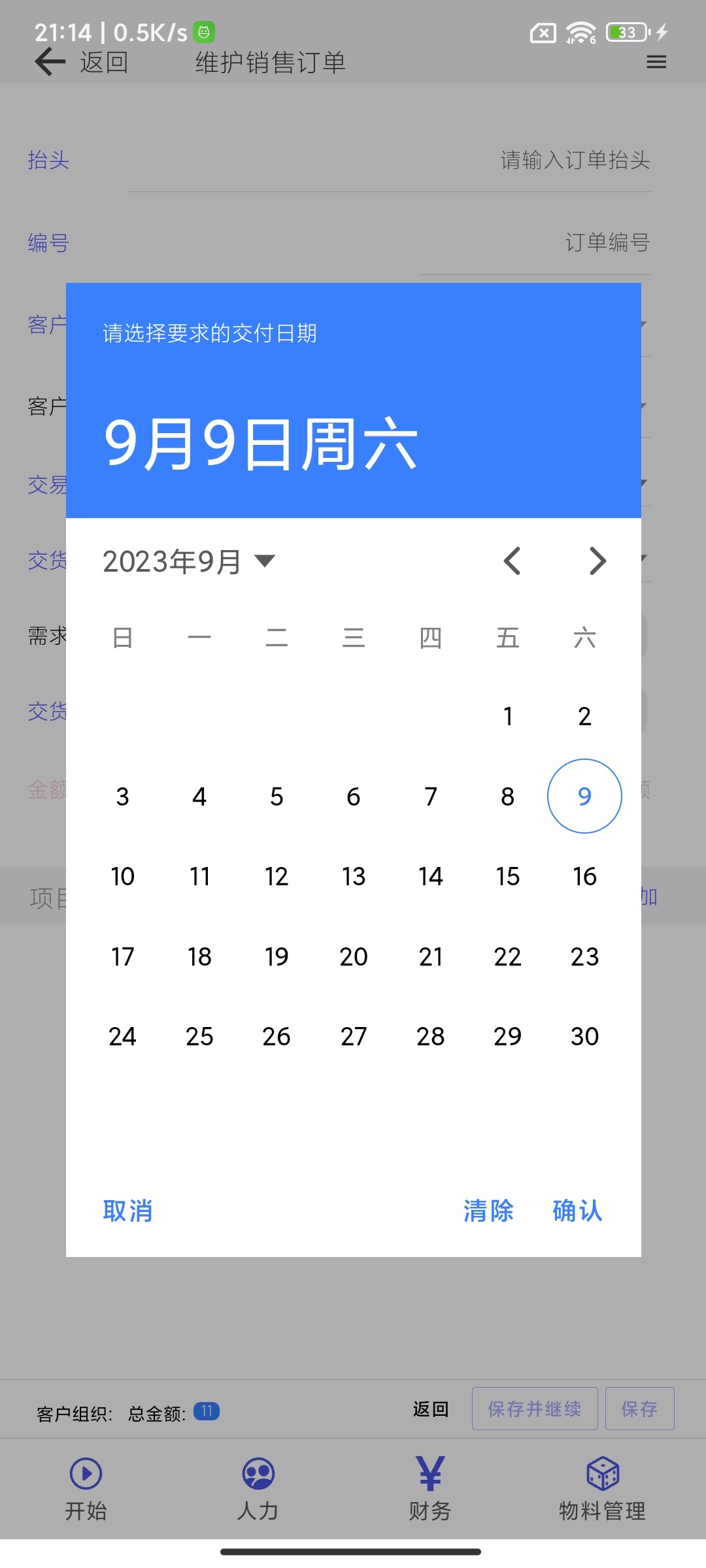Tap day 28 in the calendar

click(431, 1037)
